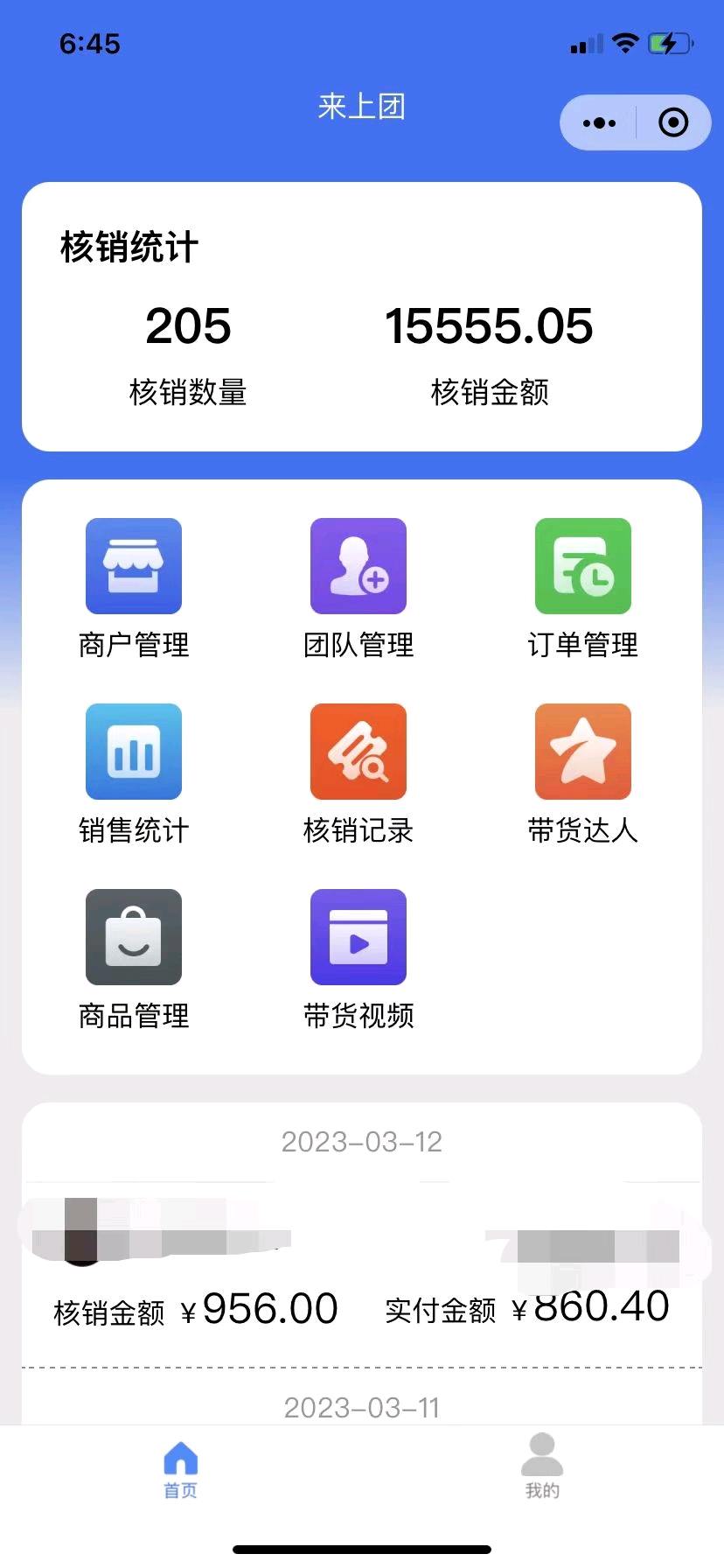Open 商品管理 (product management)

coord(134,959)
